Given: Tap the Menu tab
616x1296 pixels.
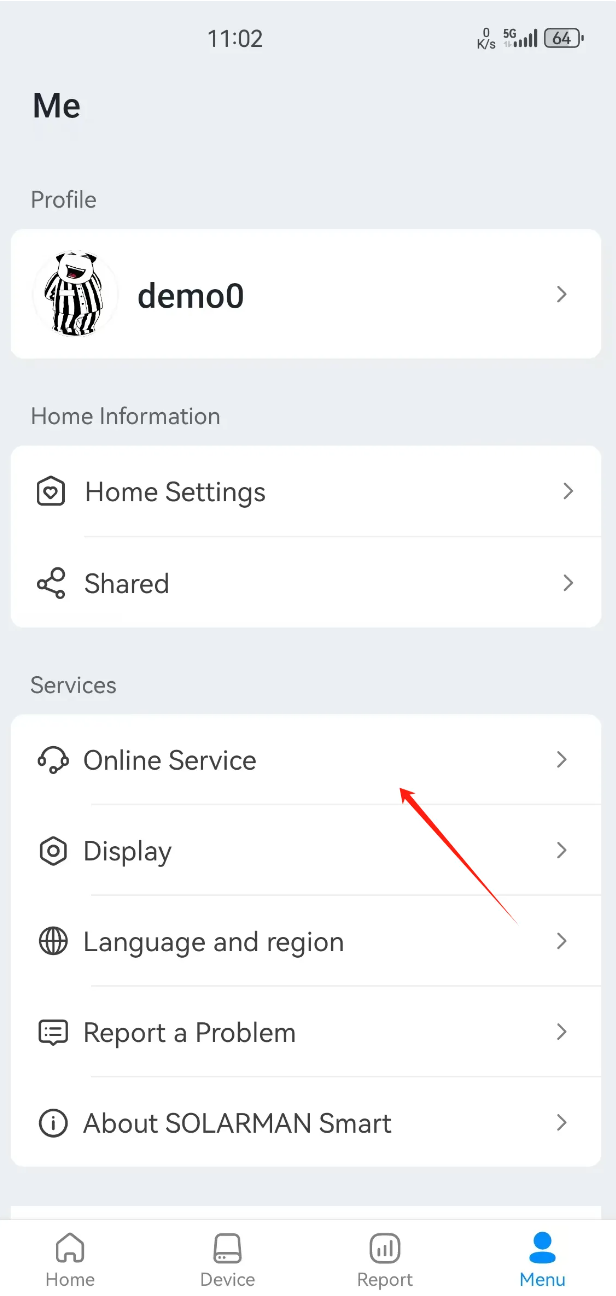Looking at the screenshot, I should [x=542, y=1260].
